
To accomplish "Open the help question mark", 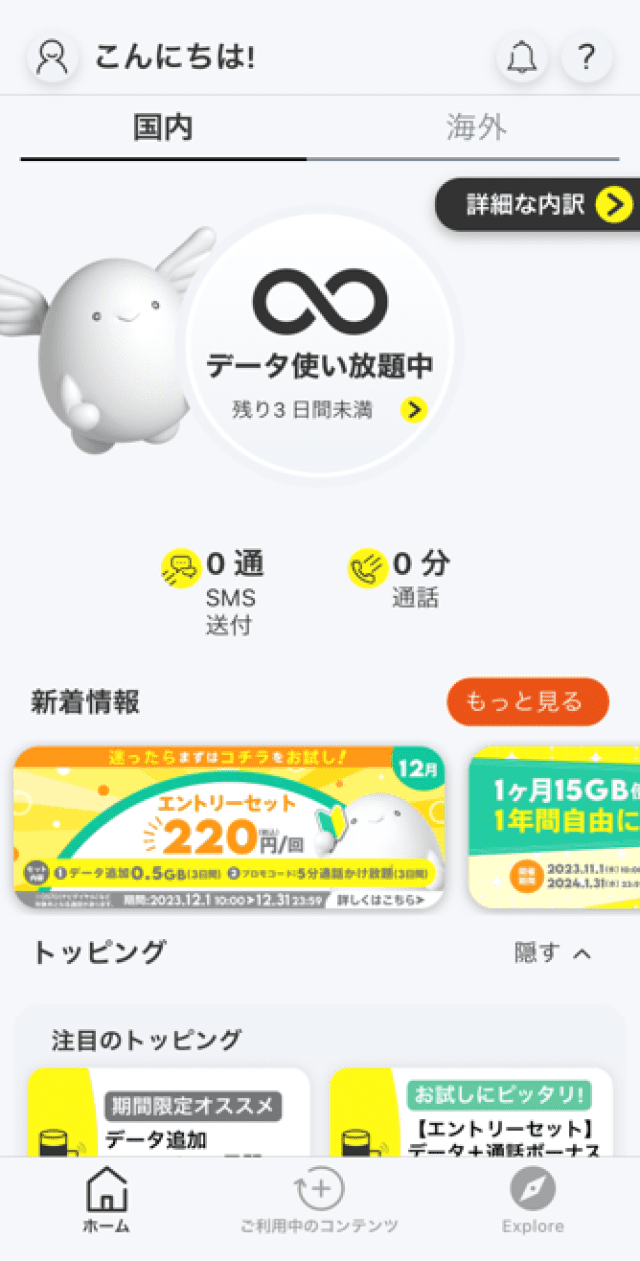I will coord(587,58).
